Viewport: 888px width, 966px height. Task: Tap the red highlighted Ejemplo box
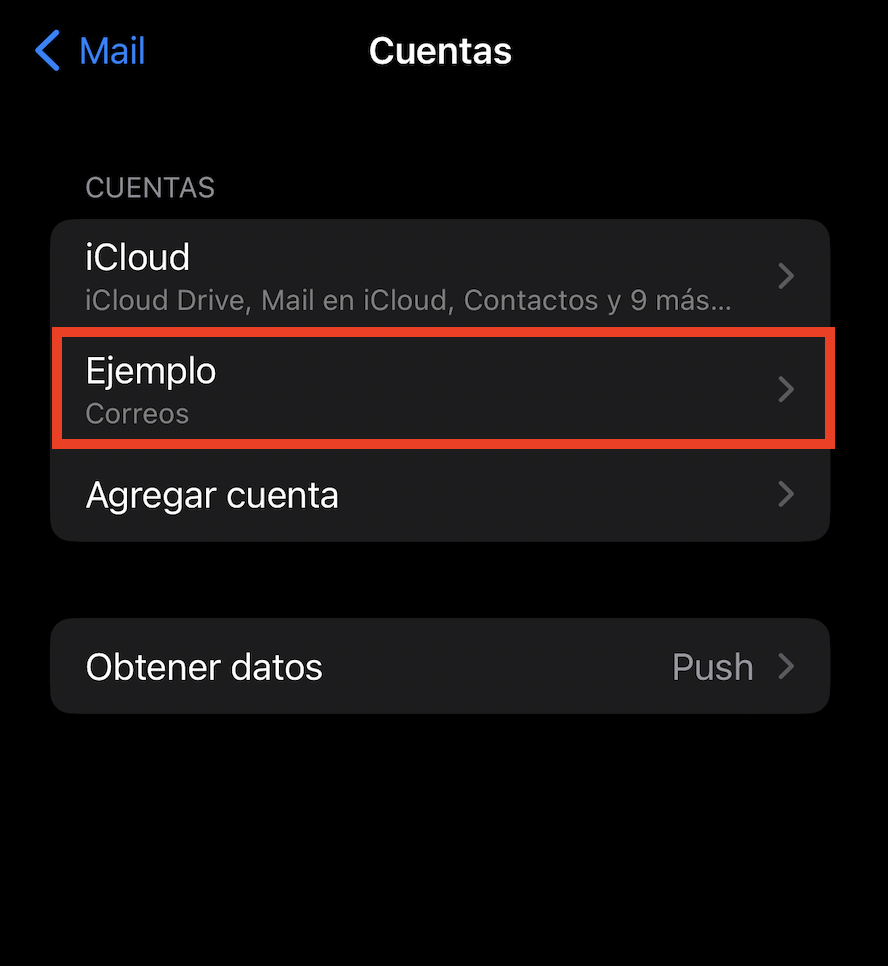click(440, 389)
